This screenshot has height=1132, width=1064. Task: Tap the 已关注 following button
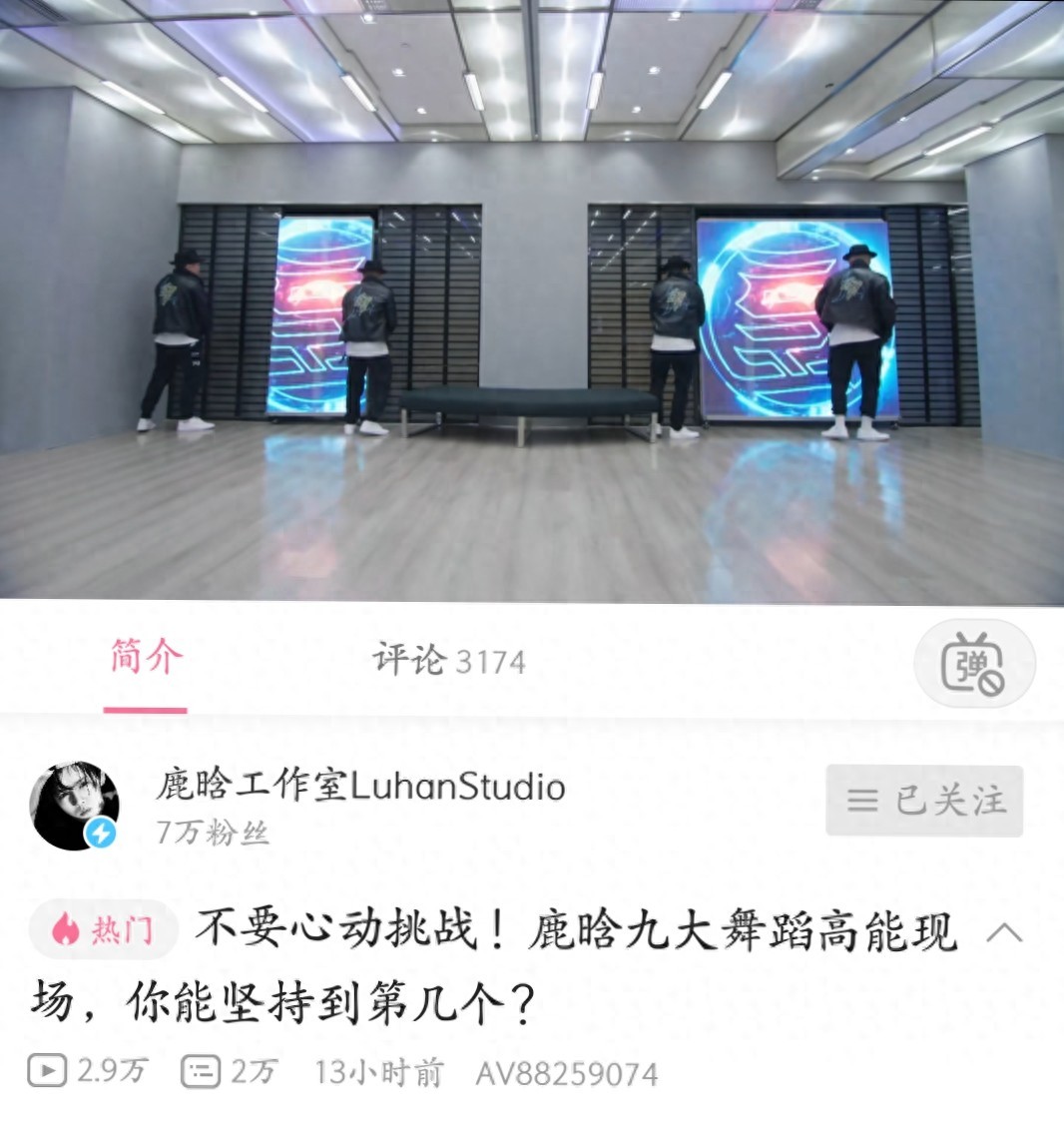(x=924, y=801)
